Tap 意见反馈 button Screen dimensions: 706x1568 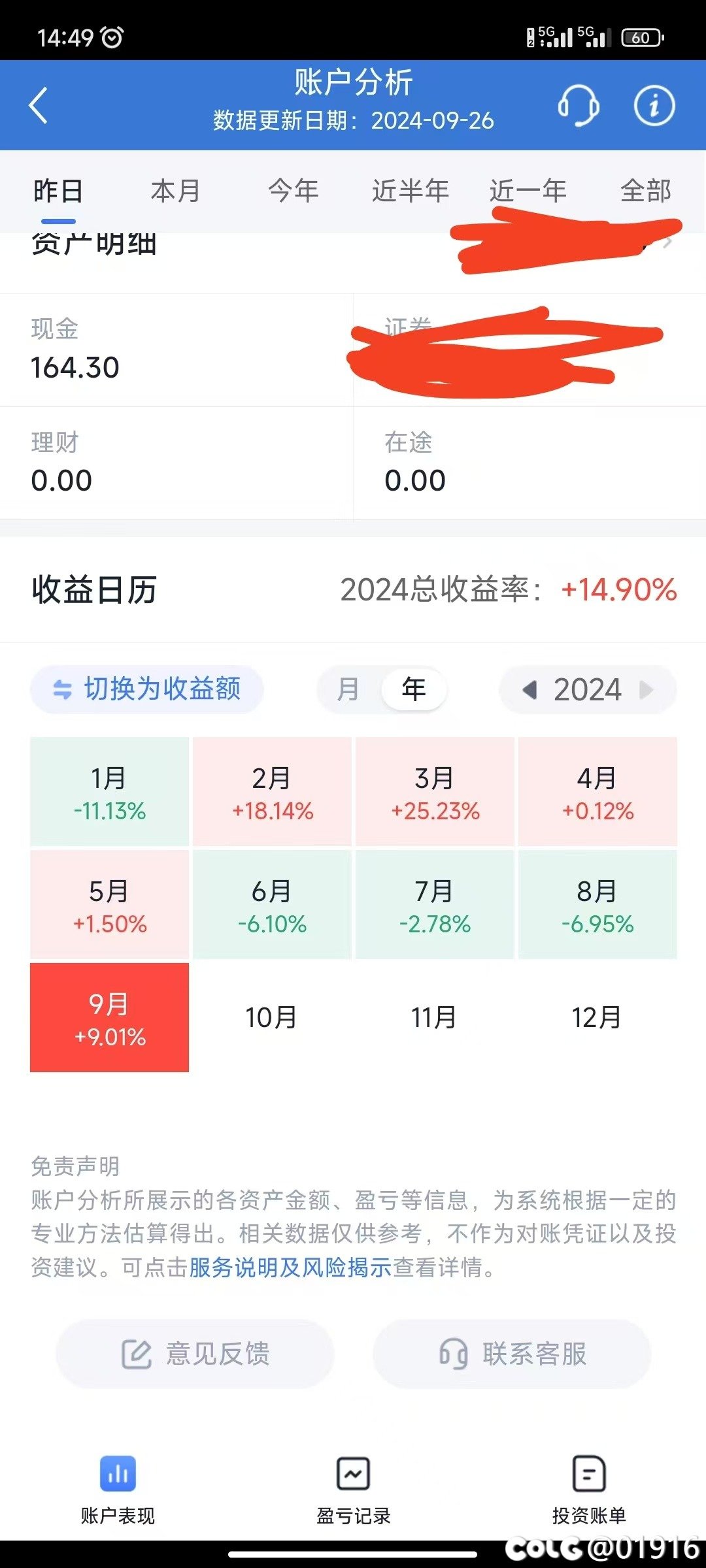coord(195,1354)
